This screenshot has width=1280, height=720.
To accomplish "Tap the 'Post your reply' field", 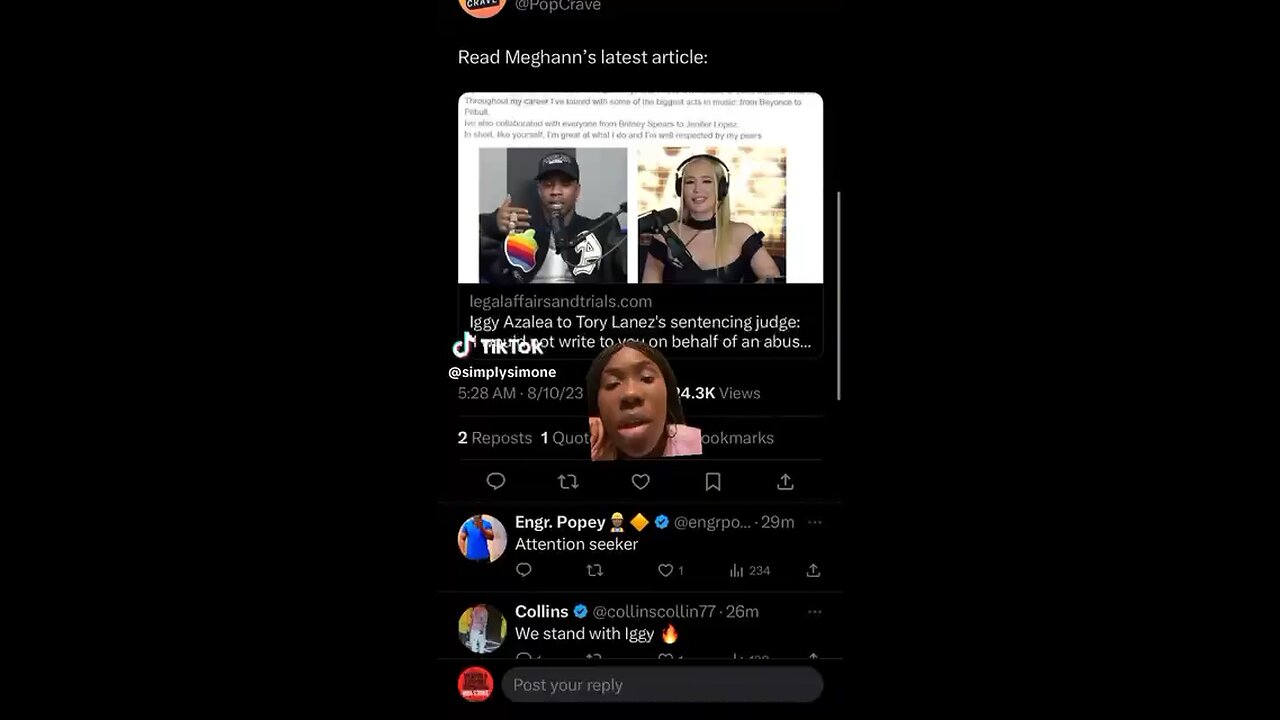I will (x=662, y=685).
